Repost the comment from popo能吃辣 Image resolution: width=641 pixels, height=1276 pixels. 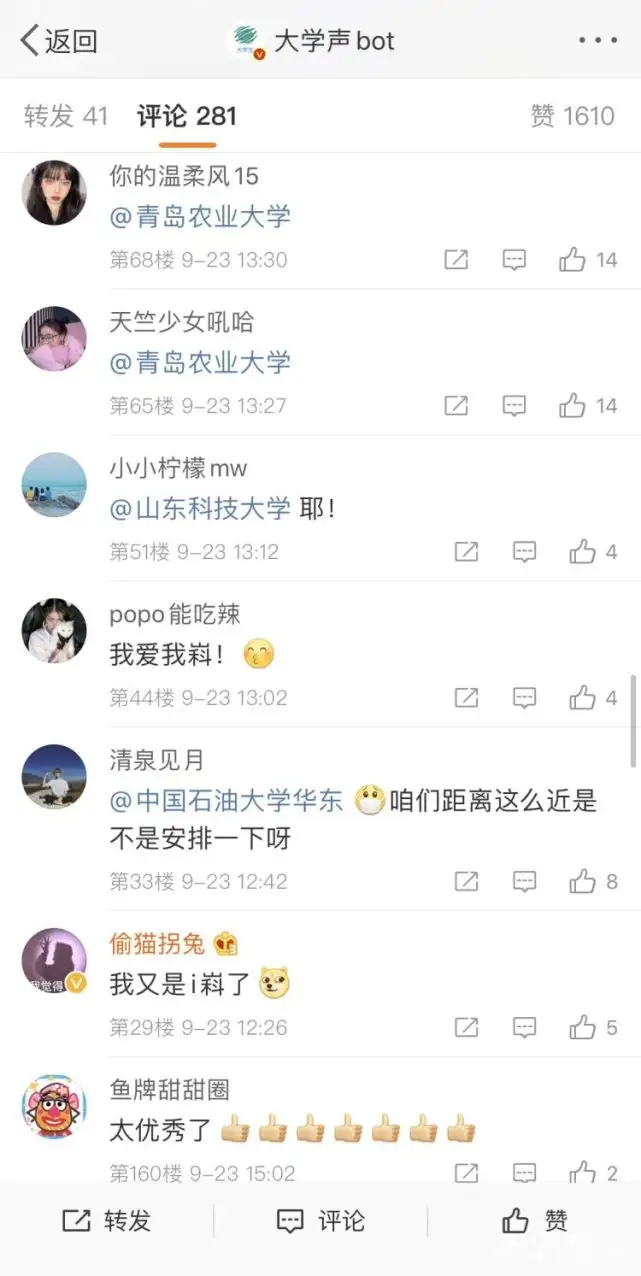[466, 698]
